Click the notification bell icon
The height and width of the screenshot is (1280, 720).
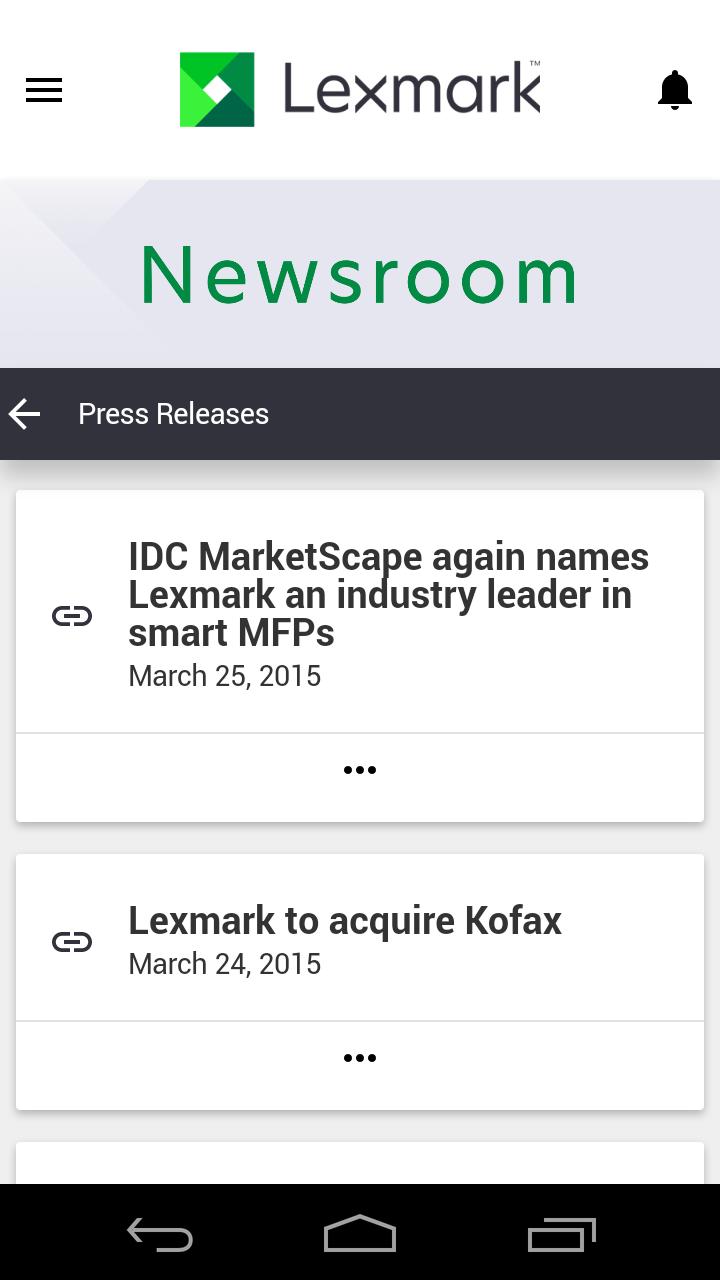674,89
